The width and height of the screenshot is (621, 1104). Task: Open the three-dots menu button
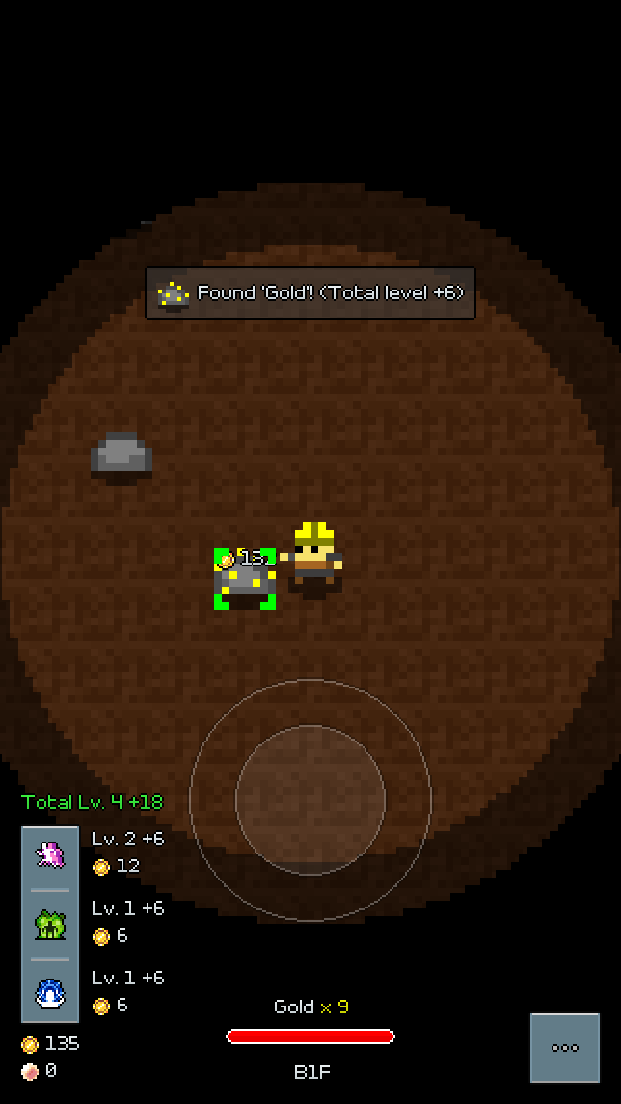coord(564,1047)
